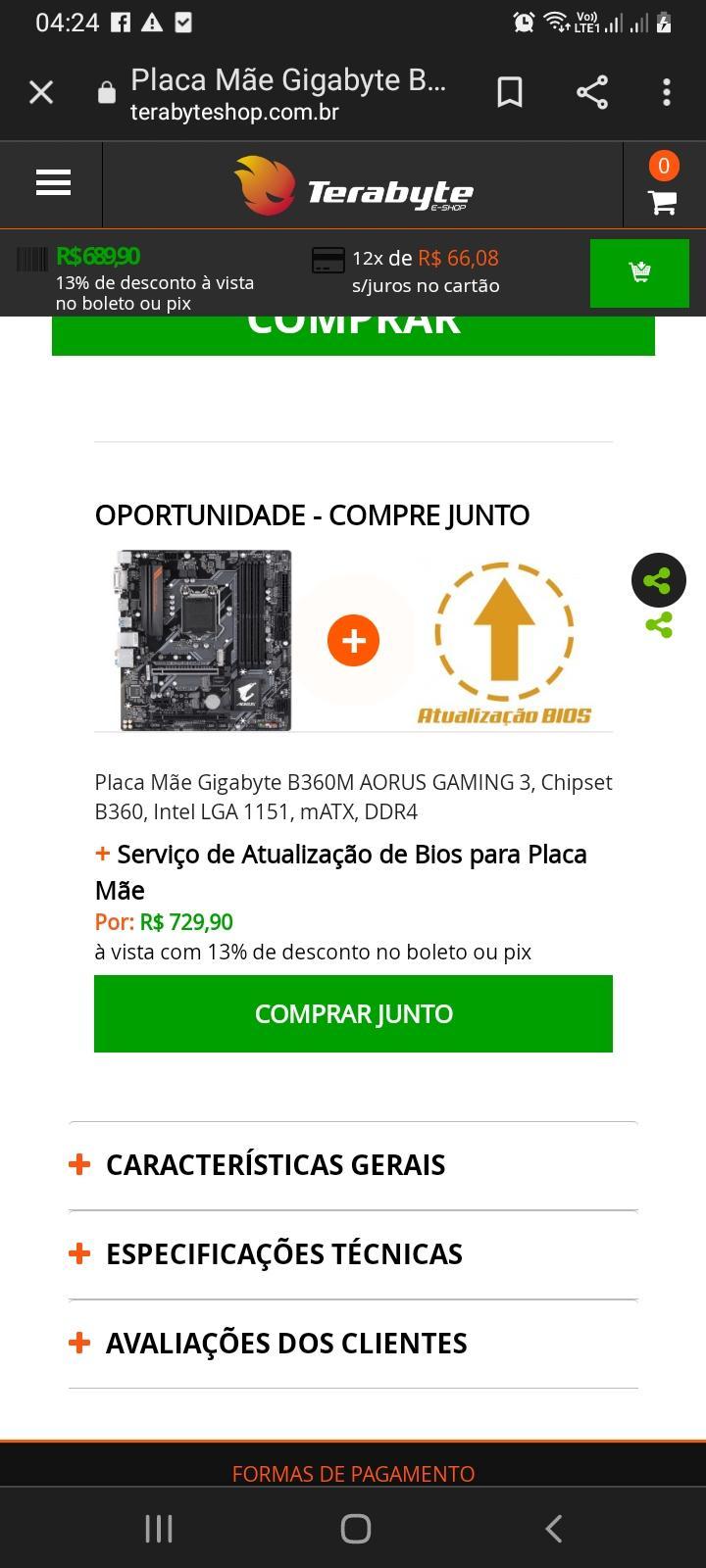Expand Especificações Técnicas
This screenshot has height=1568, width=706.
(353, 1254)
